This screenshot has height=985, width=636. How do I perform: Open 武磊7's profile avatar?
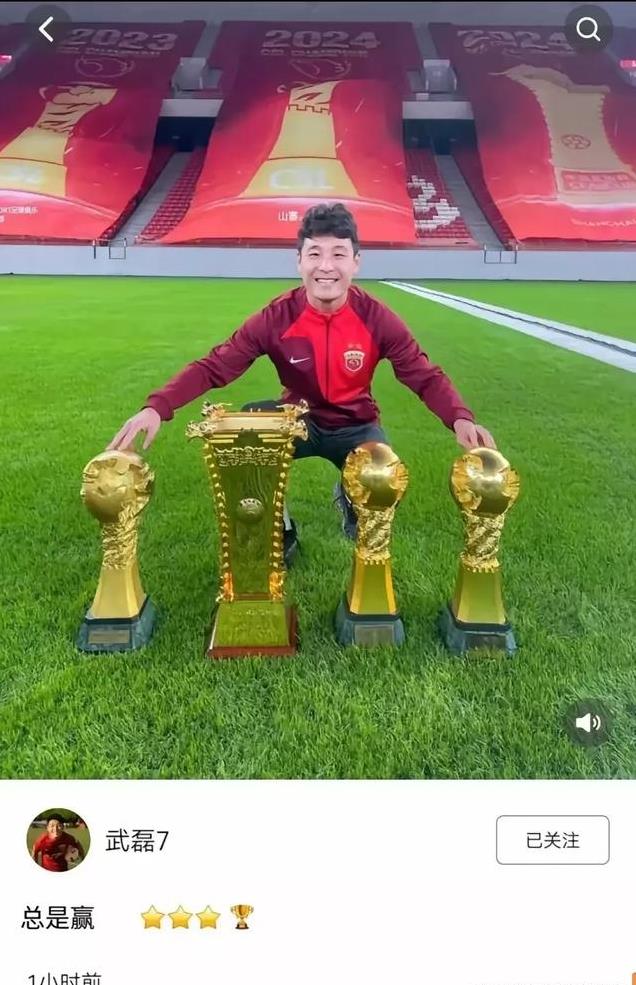pyautogui.click(x=58, y=840)
